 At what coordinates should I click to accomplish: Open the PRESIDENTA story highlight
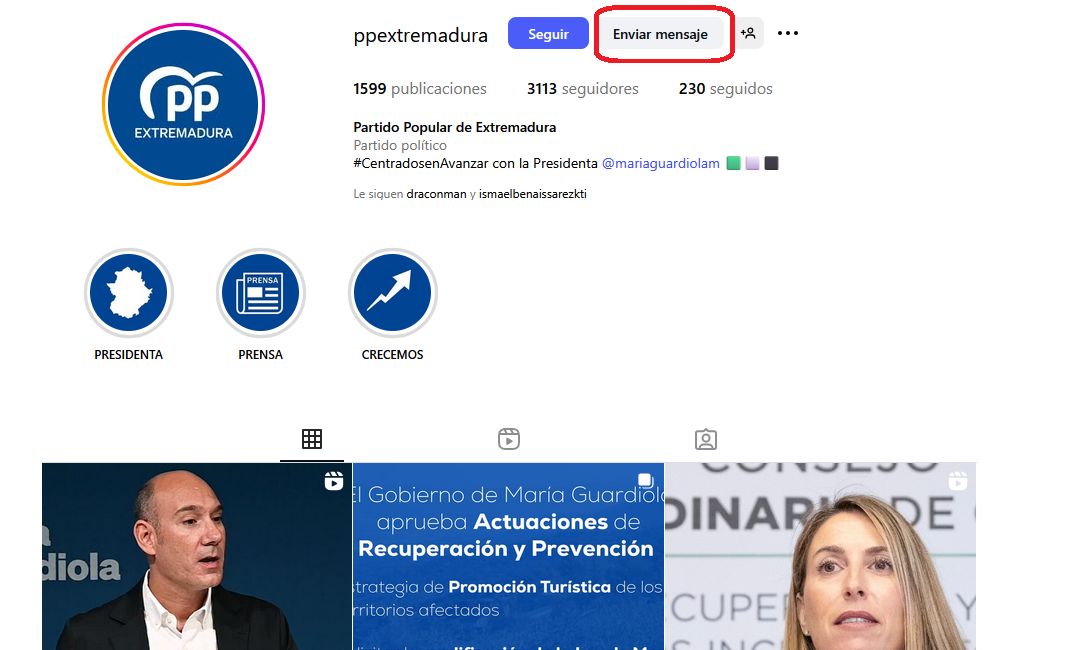click(x=129, y=294)
